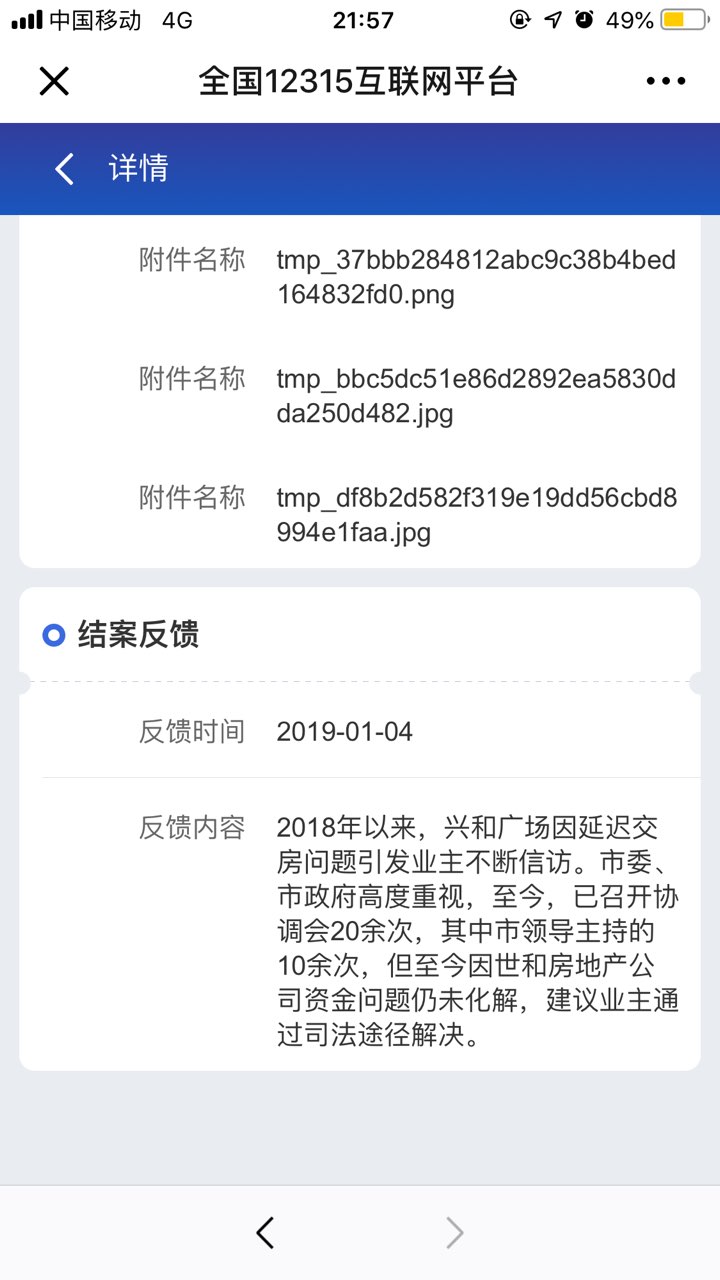Viewport: 720px width, 1280px height.
Task: Close the 12315 mini program page
Action: 54,81
